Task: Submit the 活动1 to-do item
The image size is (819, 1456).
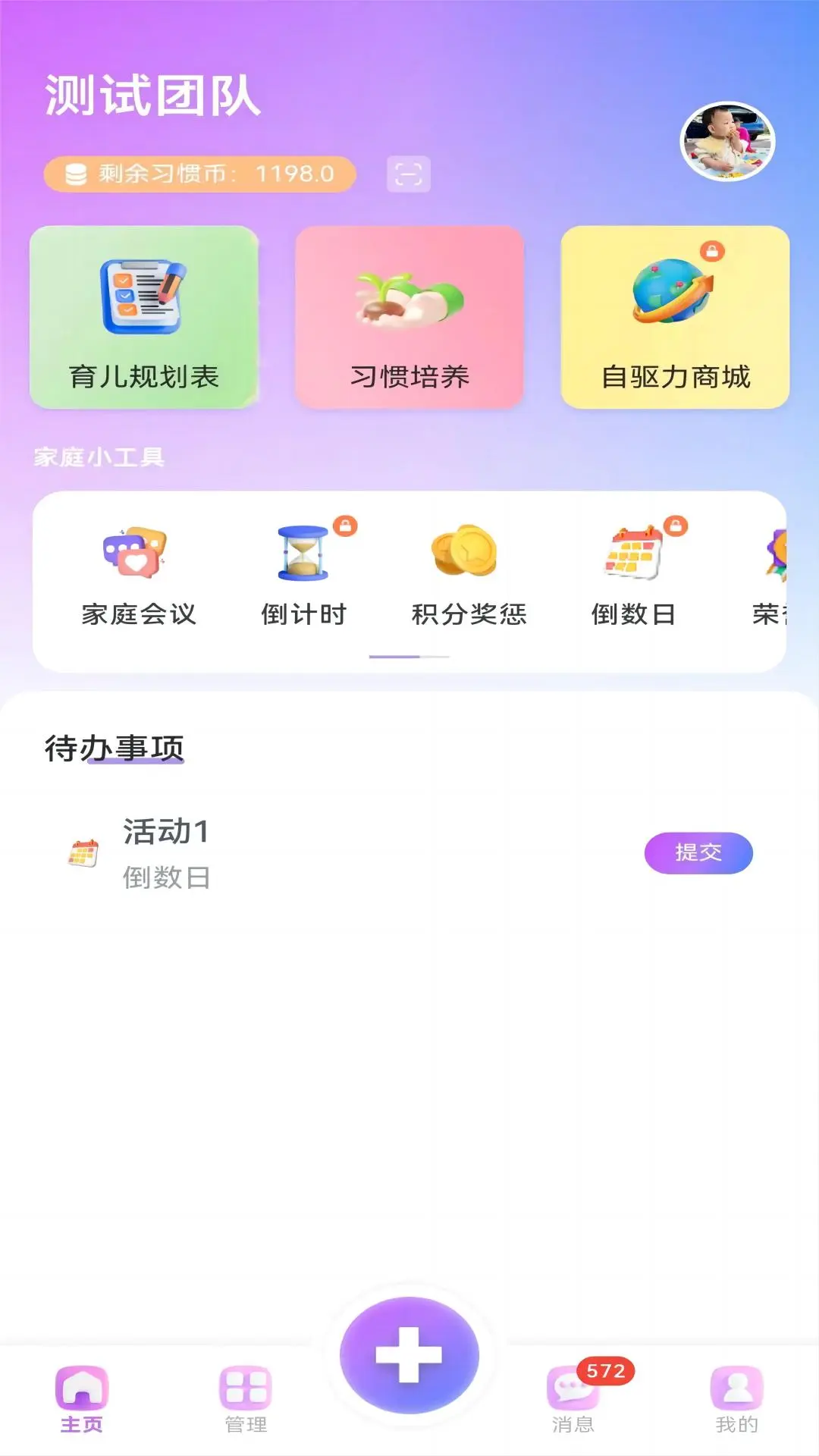Action: 698,853
